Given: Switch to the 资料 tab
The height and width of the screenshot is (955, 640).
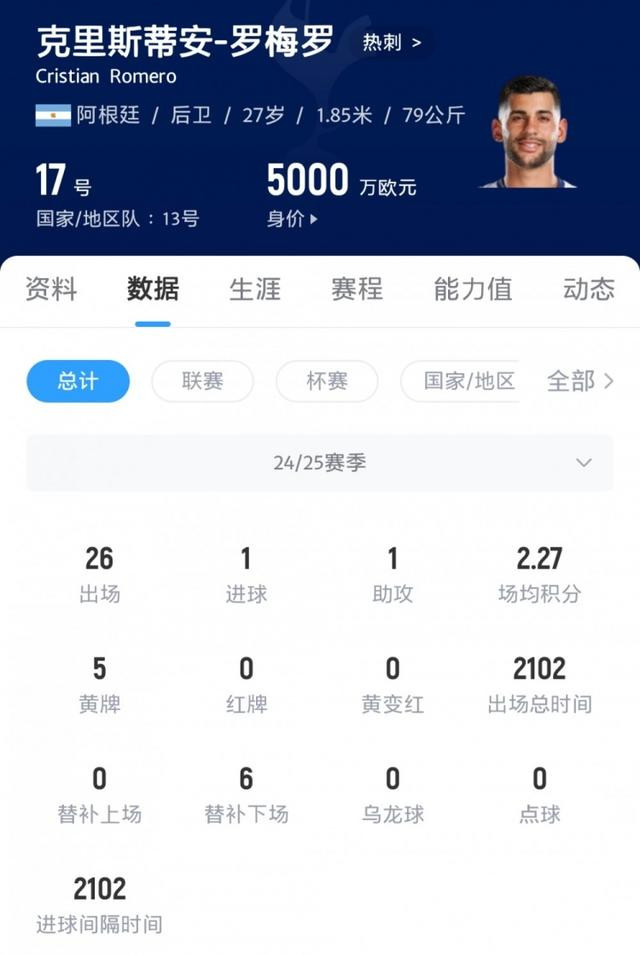Looking at the screenshot, I should click(51, 290).
